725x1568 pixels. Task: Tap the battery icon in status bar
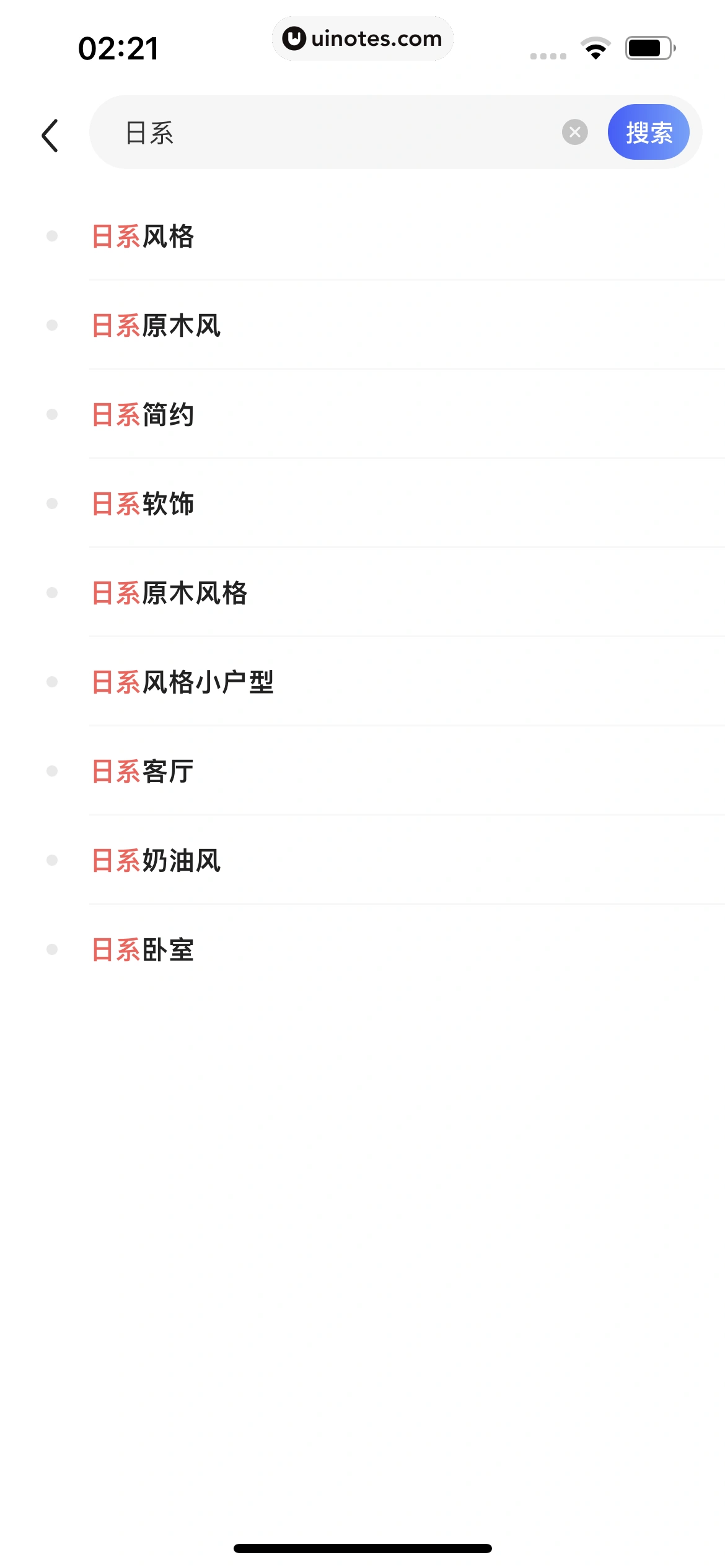[648, 48]
